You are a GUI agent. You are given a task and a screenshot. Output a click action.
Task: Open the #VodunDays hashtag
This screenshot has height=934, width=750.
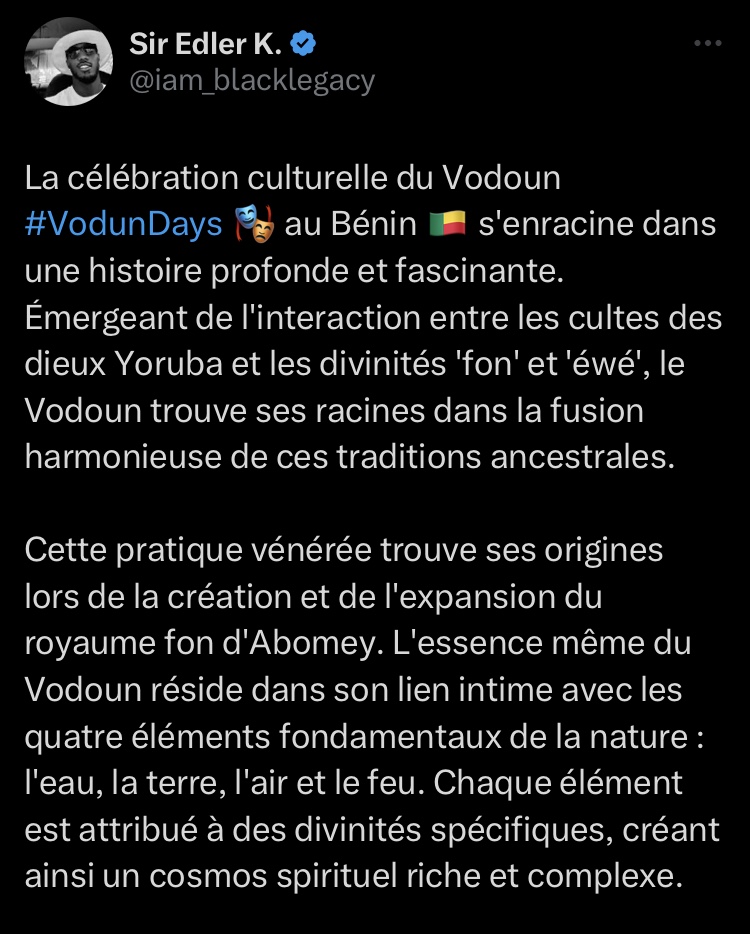123,224
